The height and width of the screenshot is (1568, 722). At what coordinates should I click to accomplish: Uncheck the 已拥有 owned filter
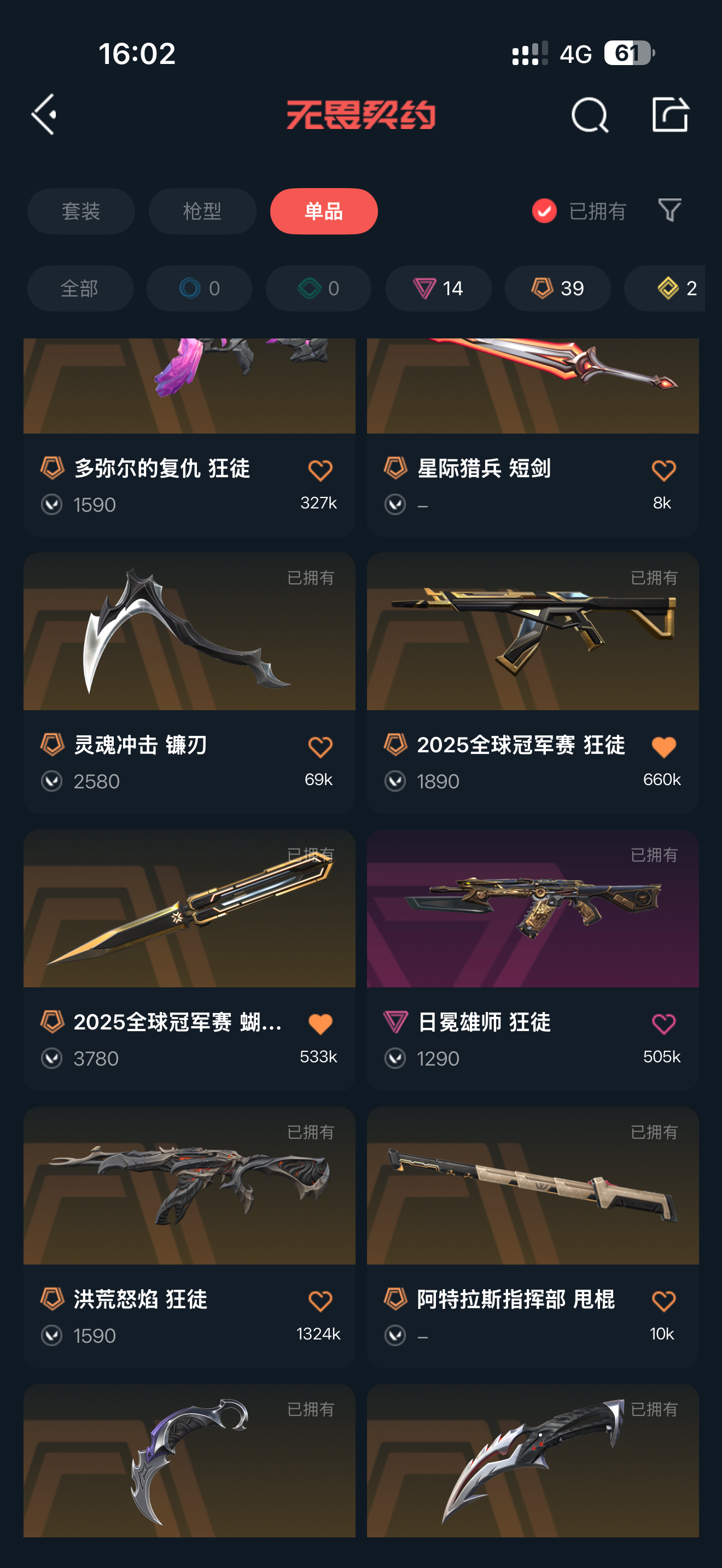544,211
